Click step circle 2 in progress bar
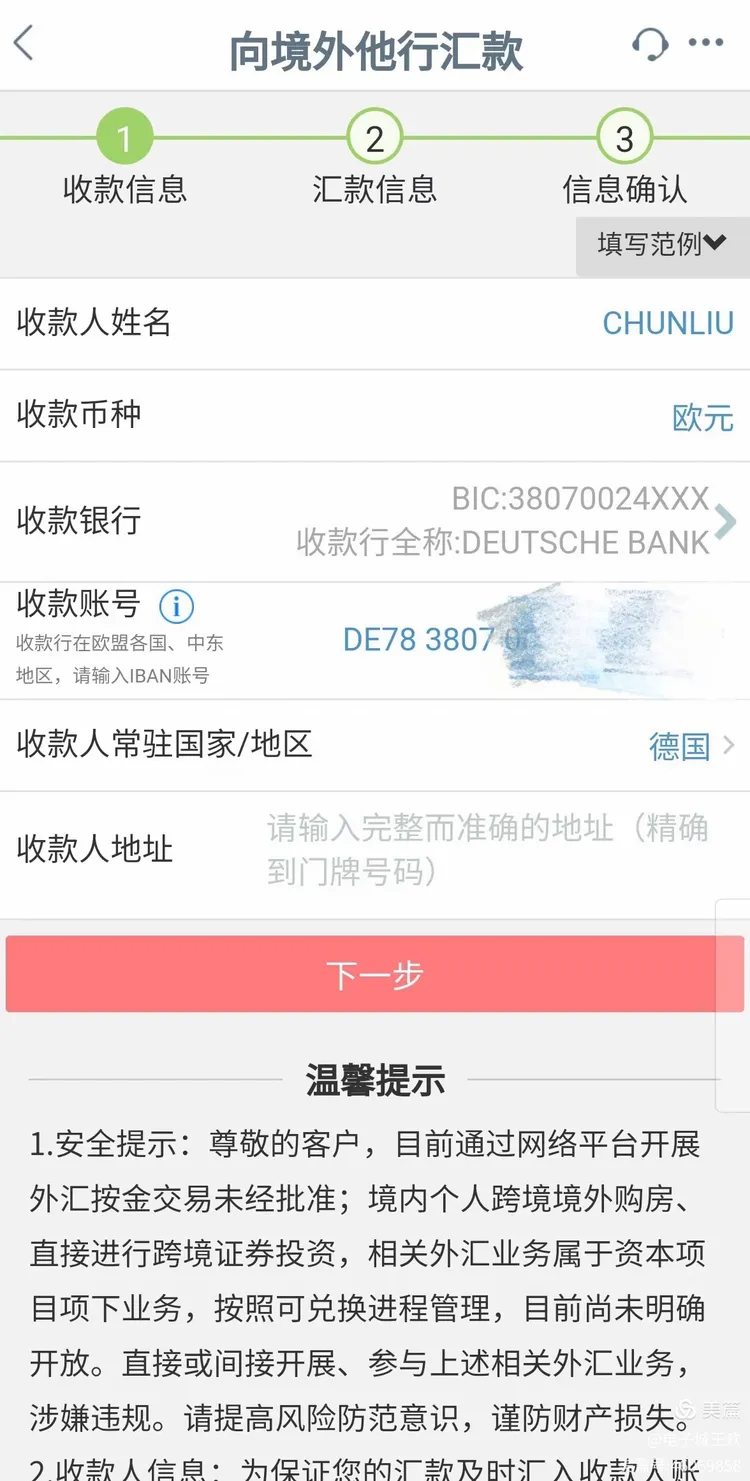The image size is (750, 1481). (x=374, y=137)
